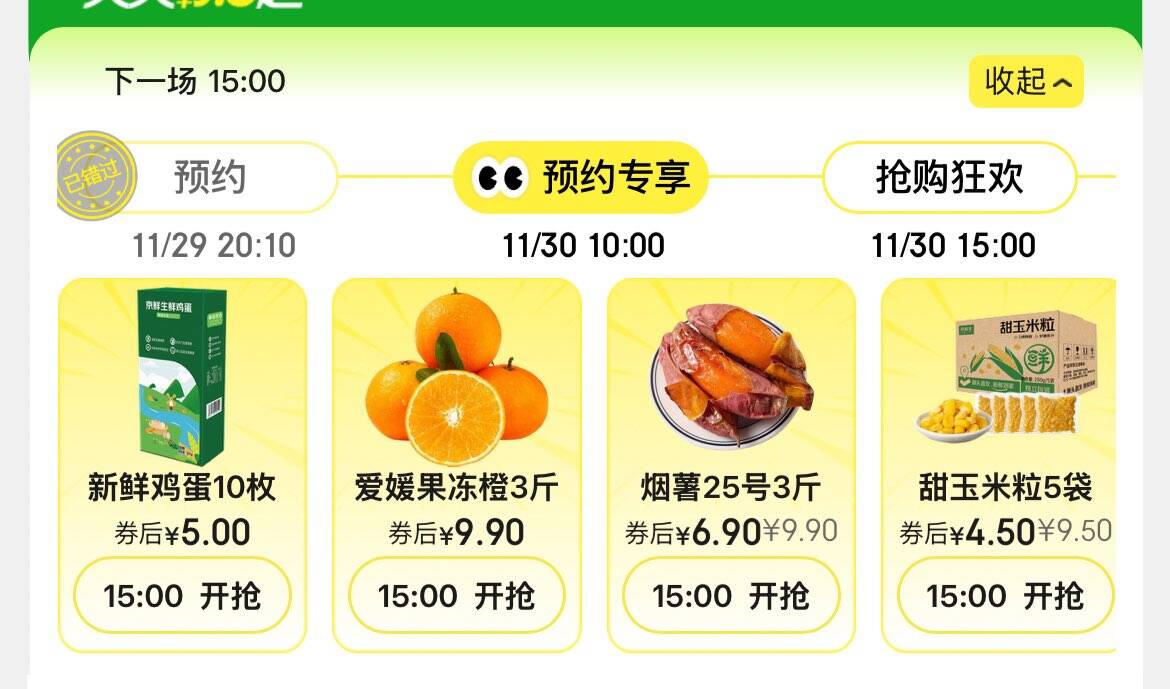Image resolution: width=1170 pixels, height=689 pixels.
Task: Open the 烟薯25号3斤 product card
Action: pyautogui.click(x=731, y=465)
